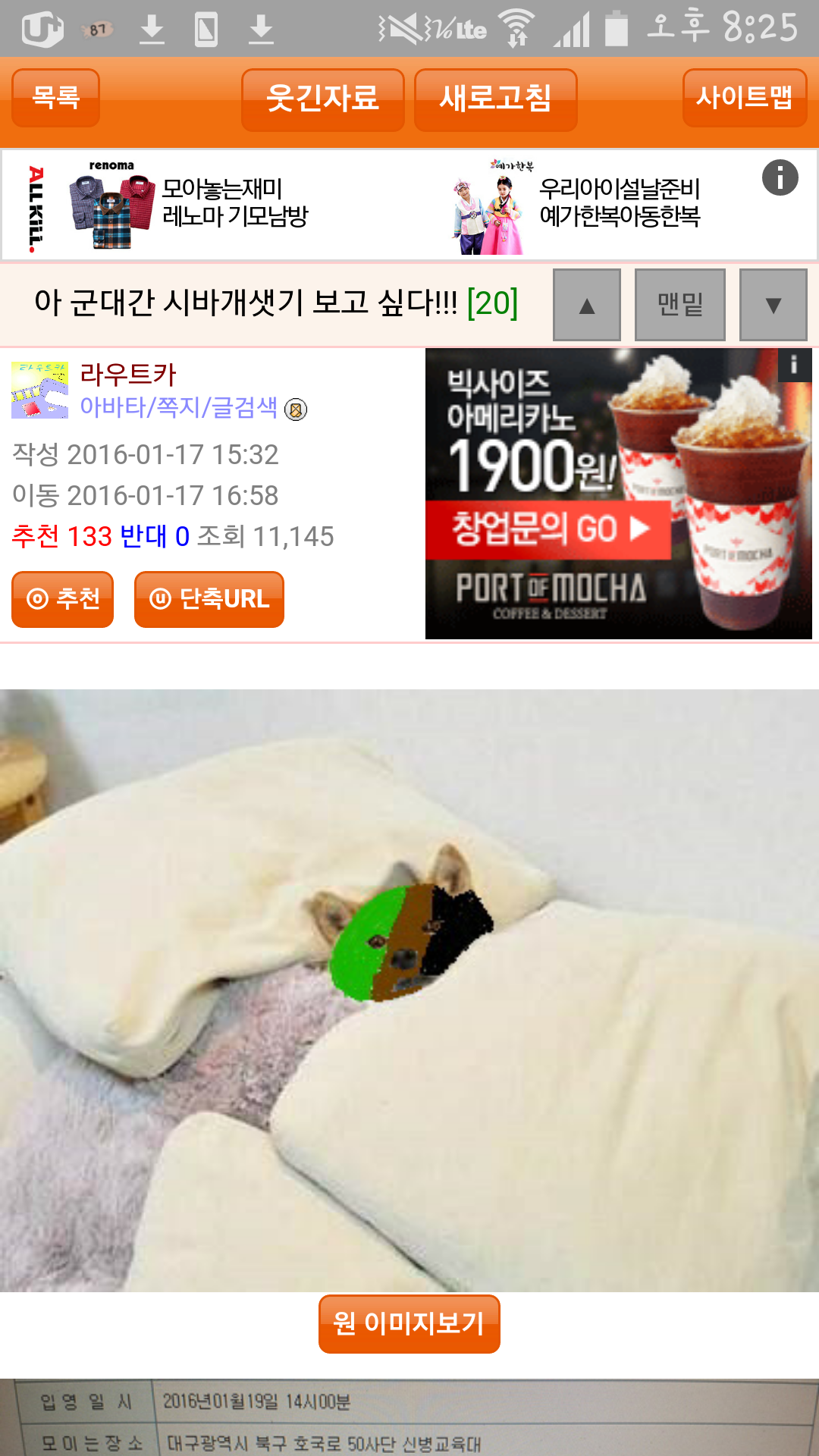Jump down with the ▼ button
Image resolution: width=819 pixels, height=1456 pixels.
tap(773, 305)
